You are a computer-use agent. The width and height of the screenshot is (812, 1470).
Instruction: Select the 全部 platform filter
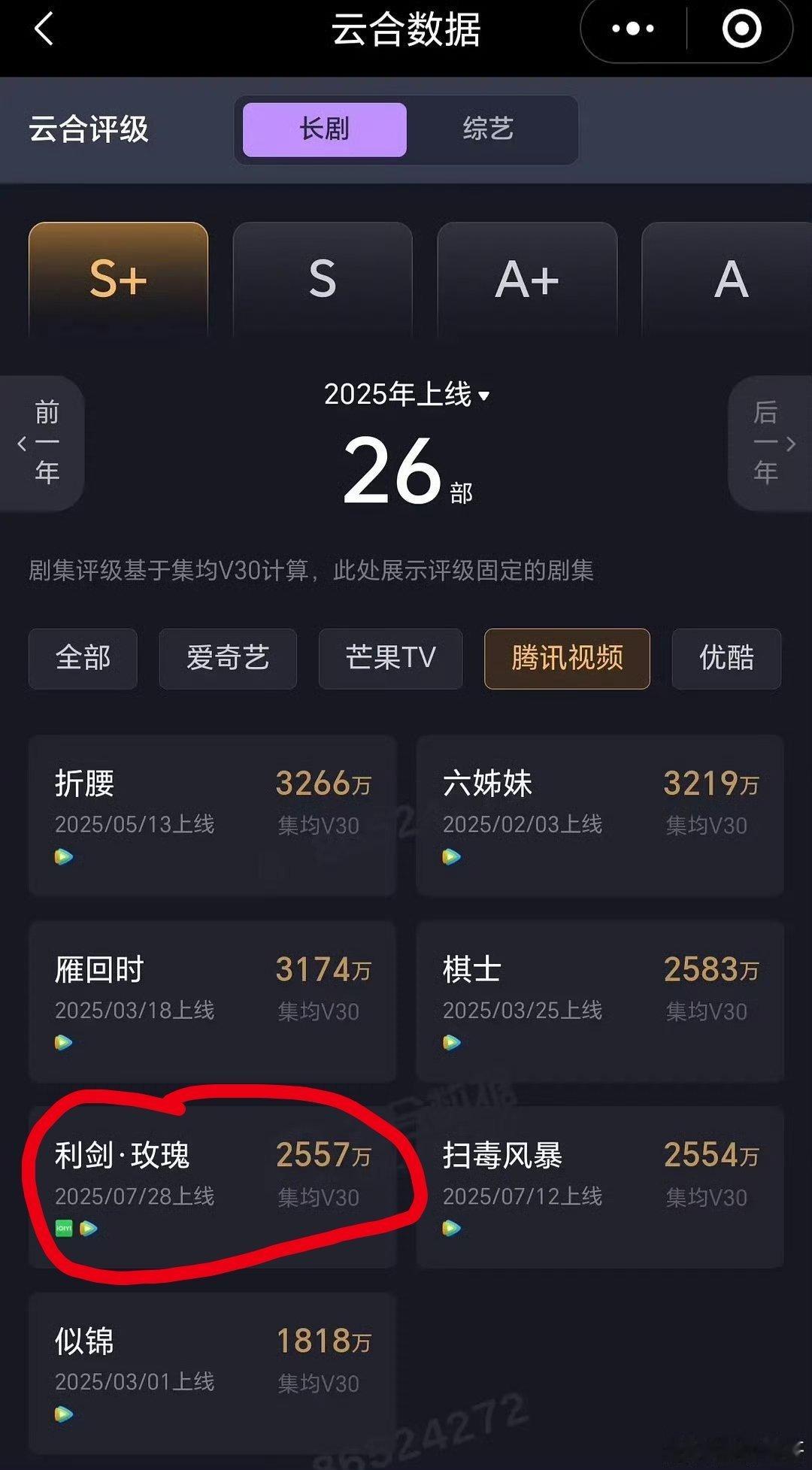pyautogui.click(x=83, y=659)
